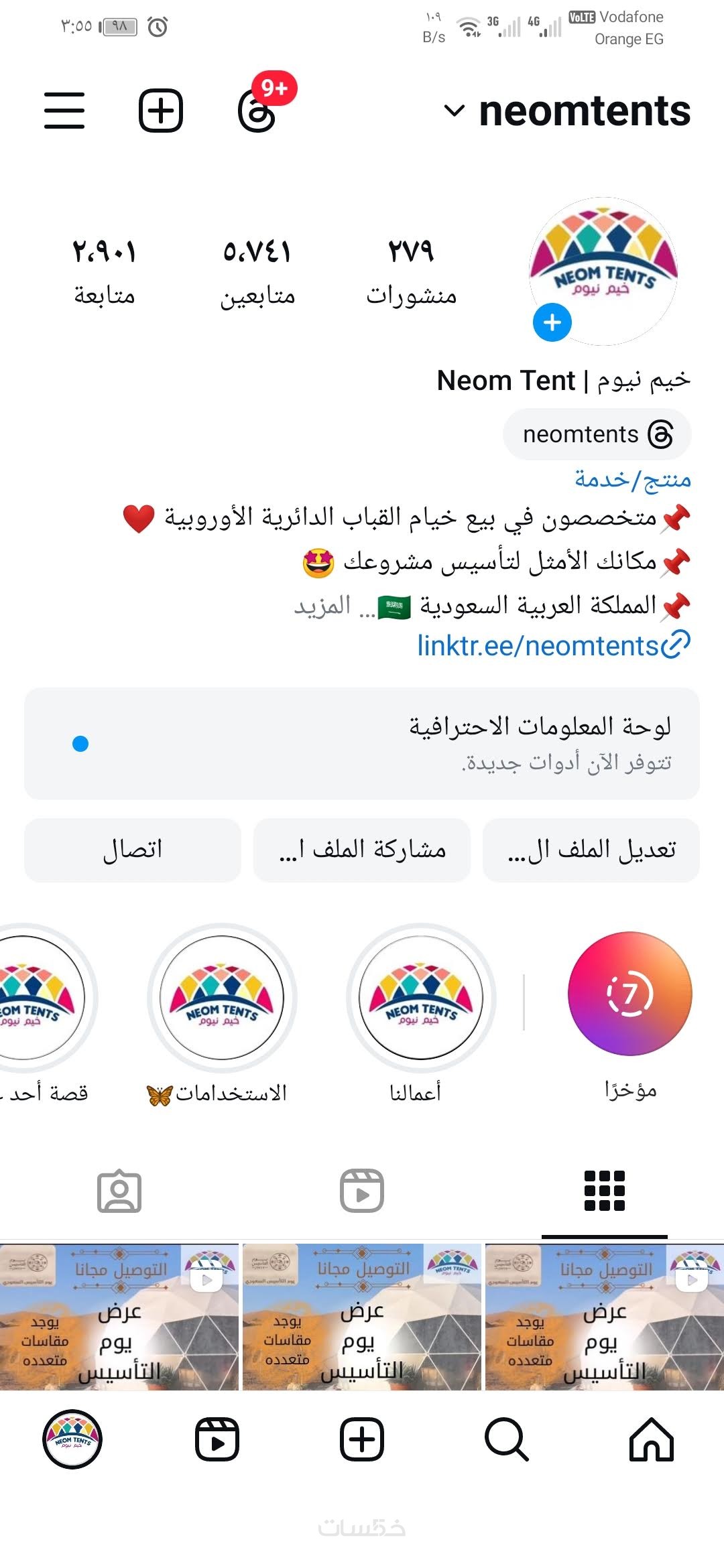Open the الاستخدامات story highlight
This screenshot has height=1568, width=724.
[222, 998]
